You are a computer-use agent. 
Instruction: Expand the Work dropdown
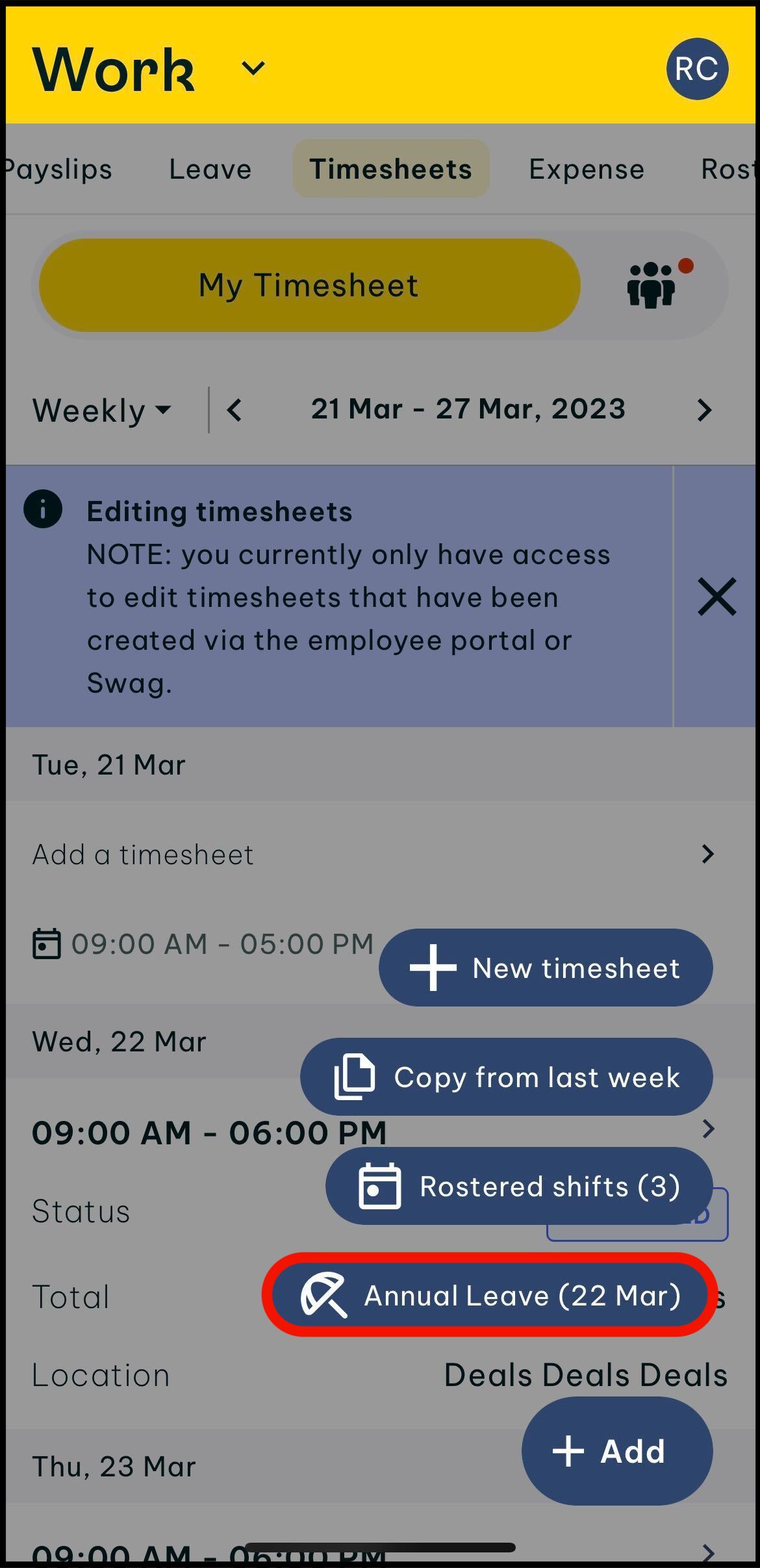coord(253,68)
